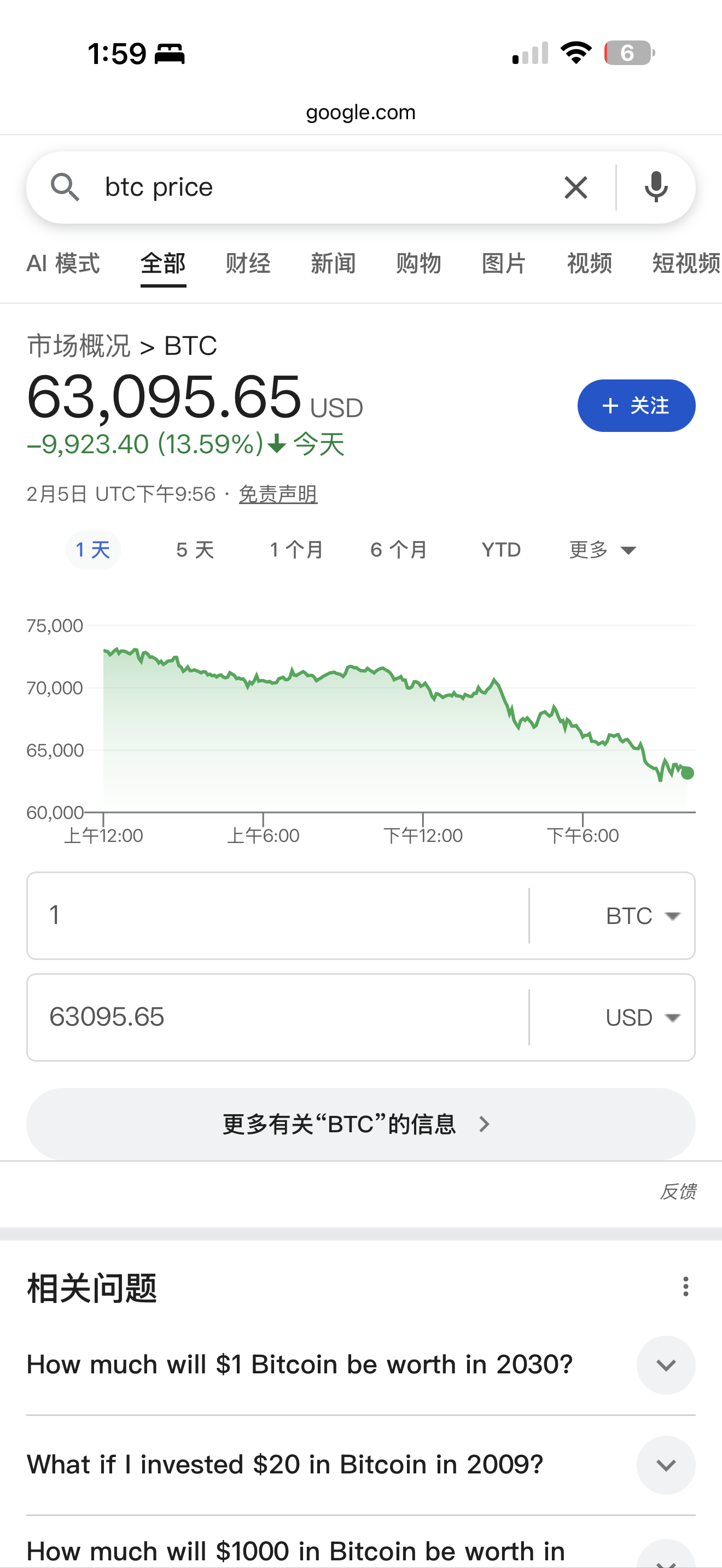Expand the 更多 time range dropdown
The width and height of the screenshot is (722, 1568).
pos(602,549)
